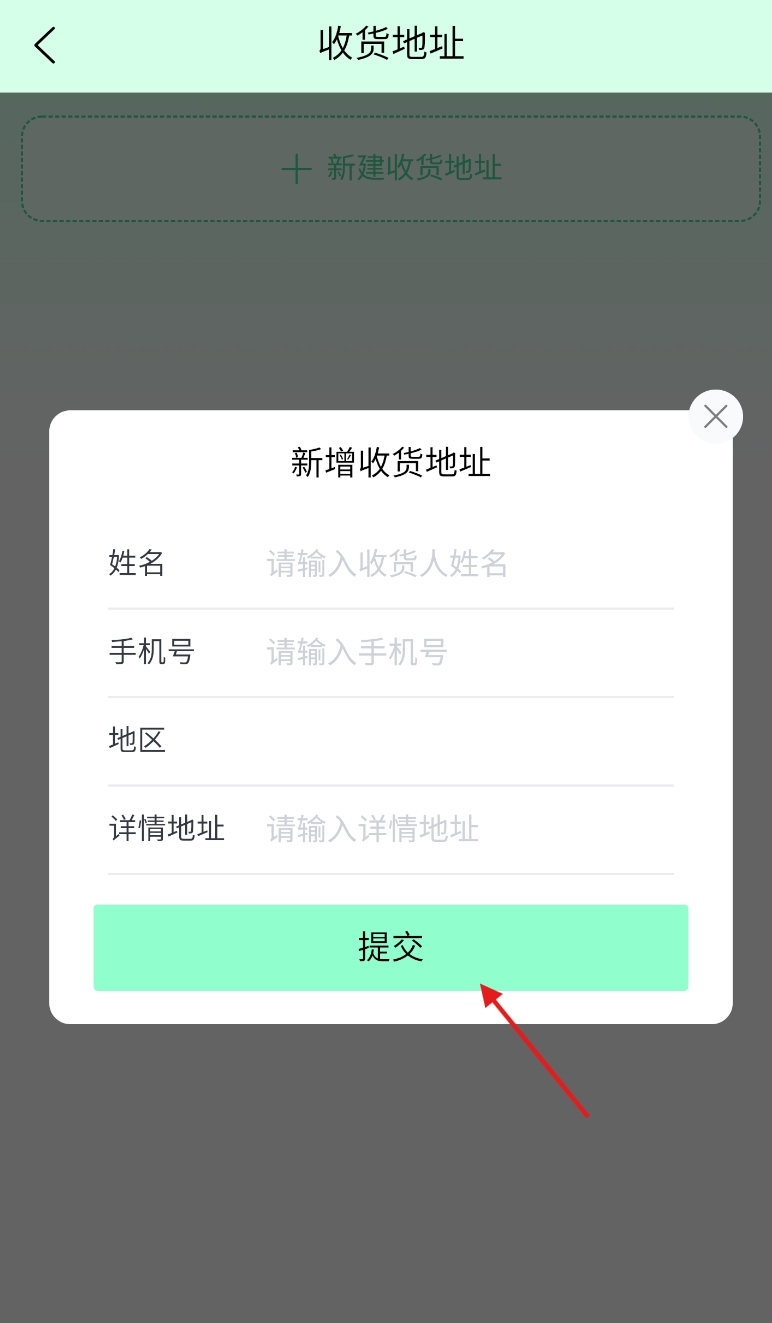Tap the back arrow in the header
772x1323 pixels.
coord(43,45)
